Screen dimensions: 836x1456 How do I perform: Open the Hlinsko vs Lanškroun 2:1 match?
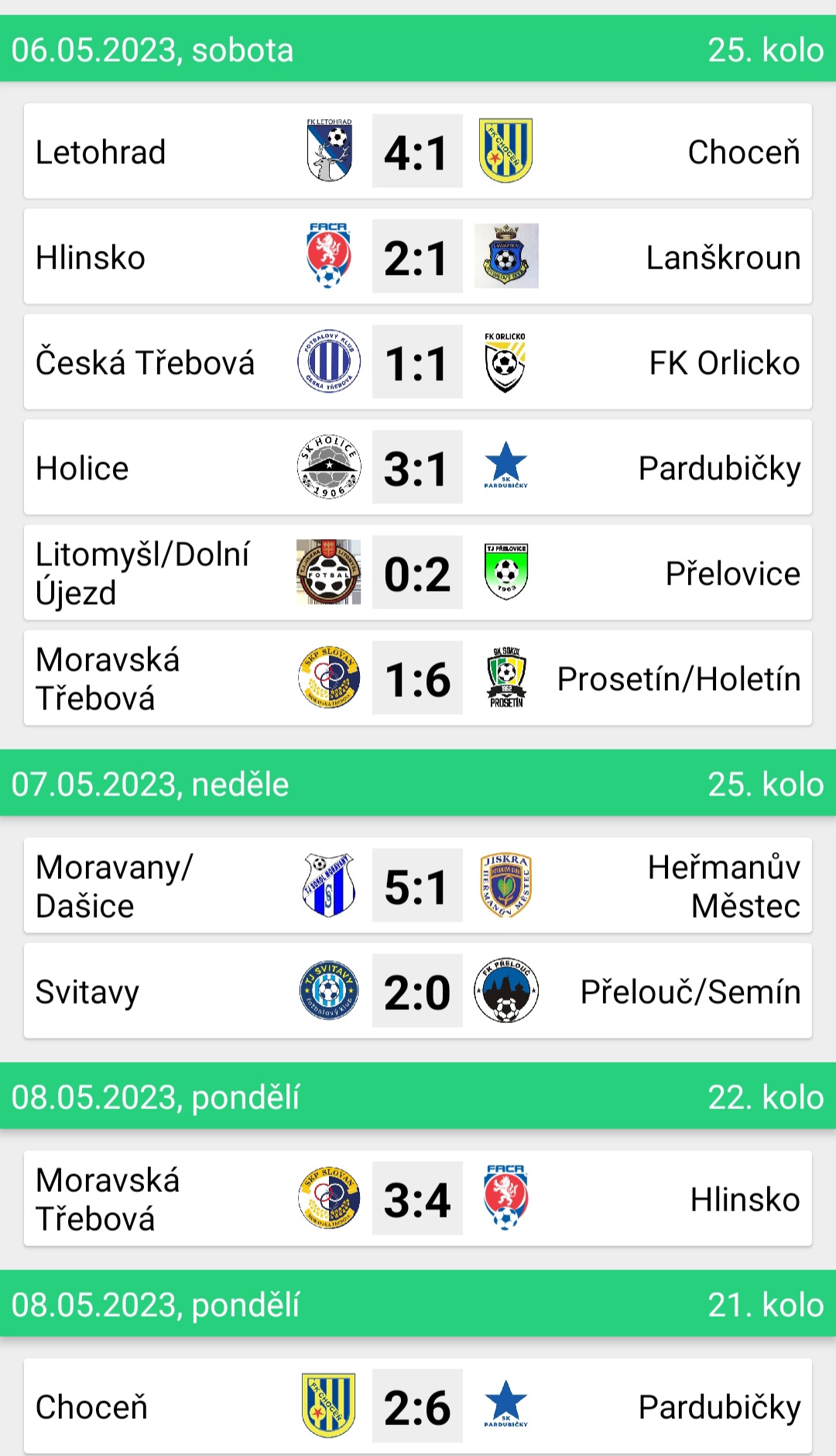tap(417, 257)
